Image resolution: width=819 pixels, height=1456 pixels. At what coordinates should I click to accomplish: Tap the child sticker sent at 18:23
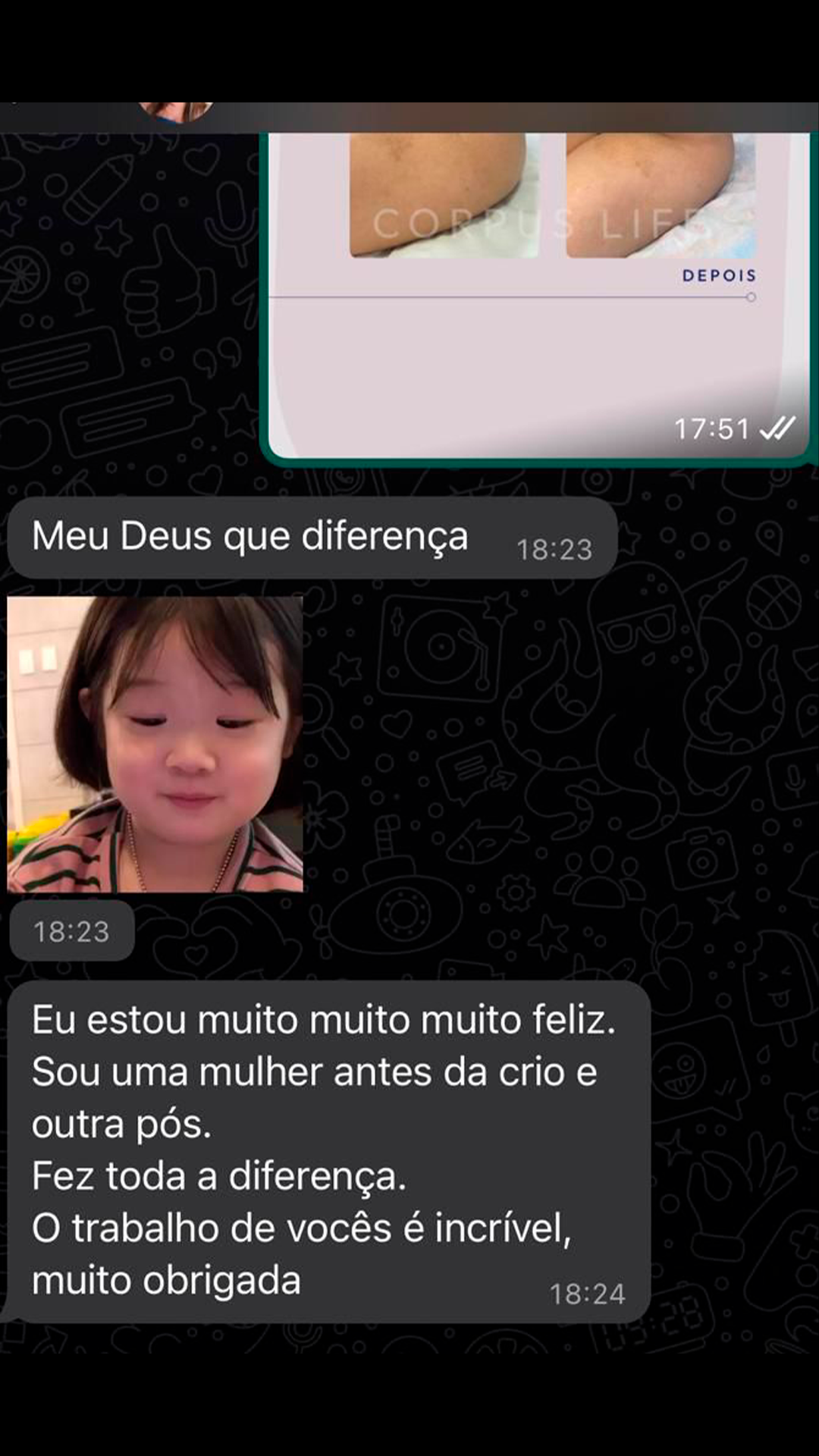155,744
